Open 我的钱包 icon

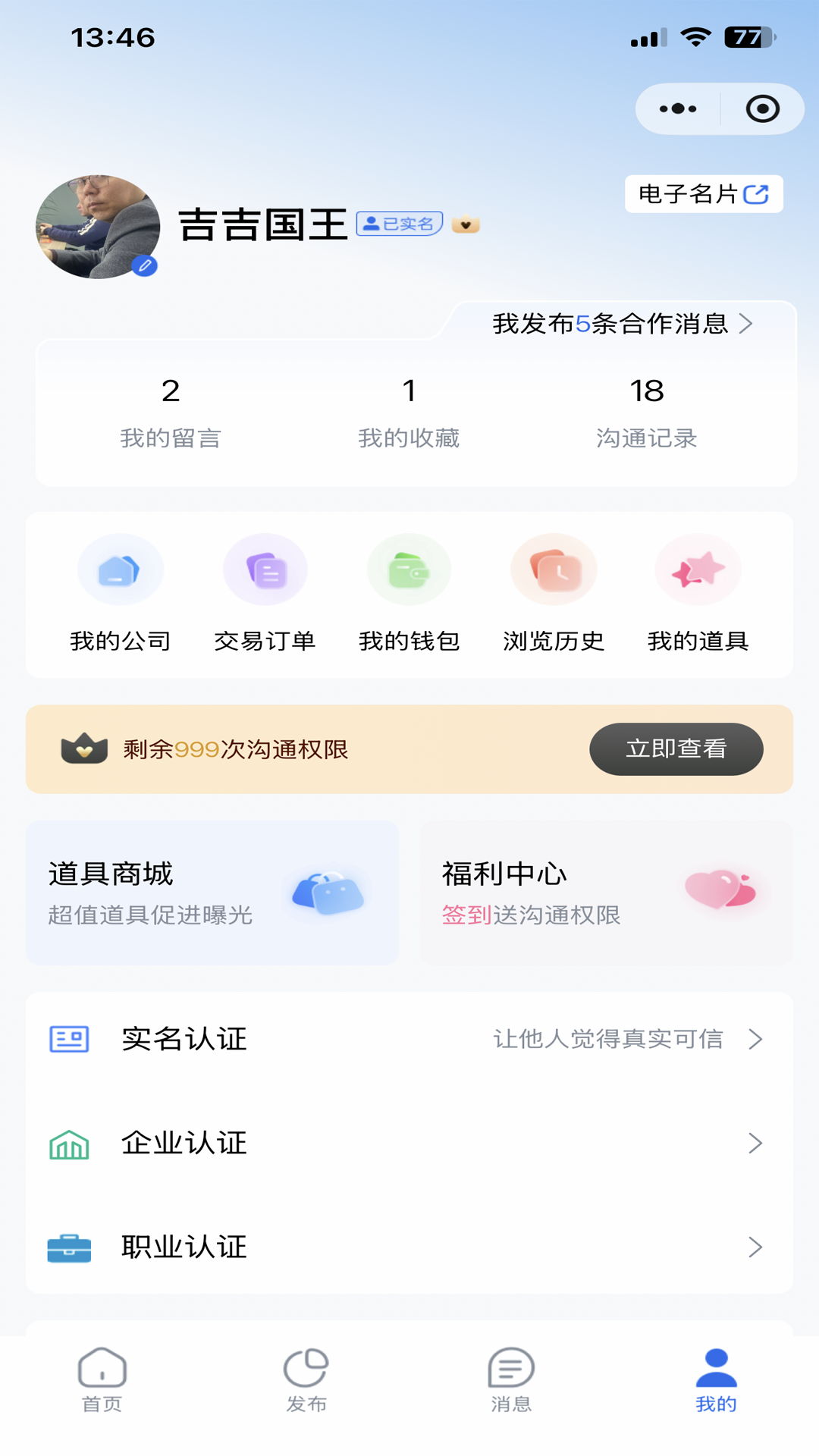[409, 569]
